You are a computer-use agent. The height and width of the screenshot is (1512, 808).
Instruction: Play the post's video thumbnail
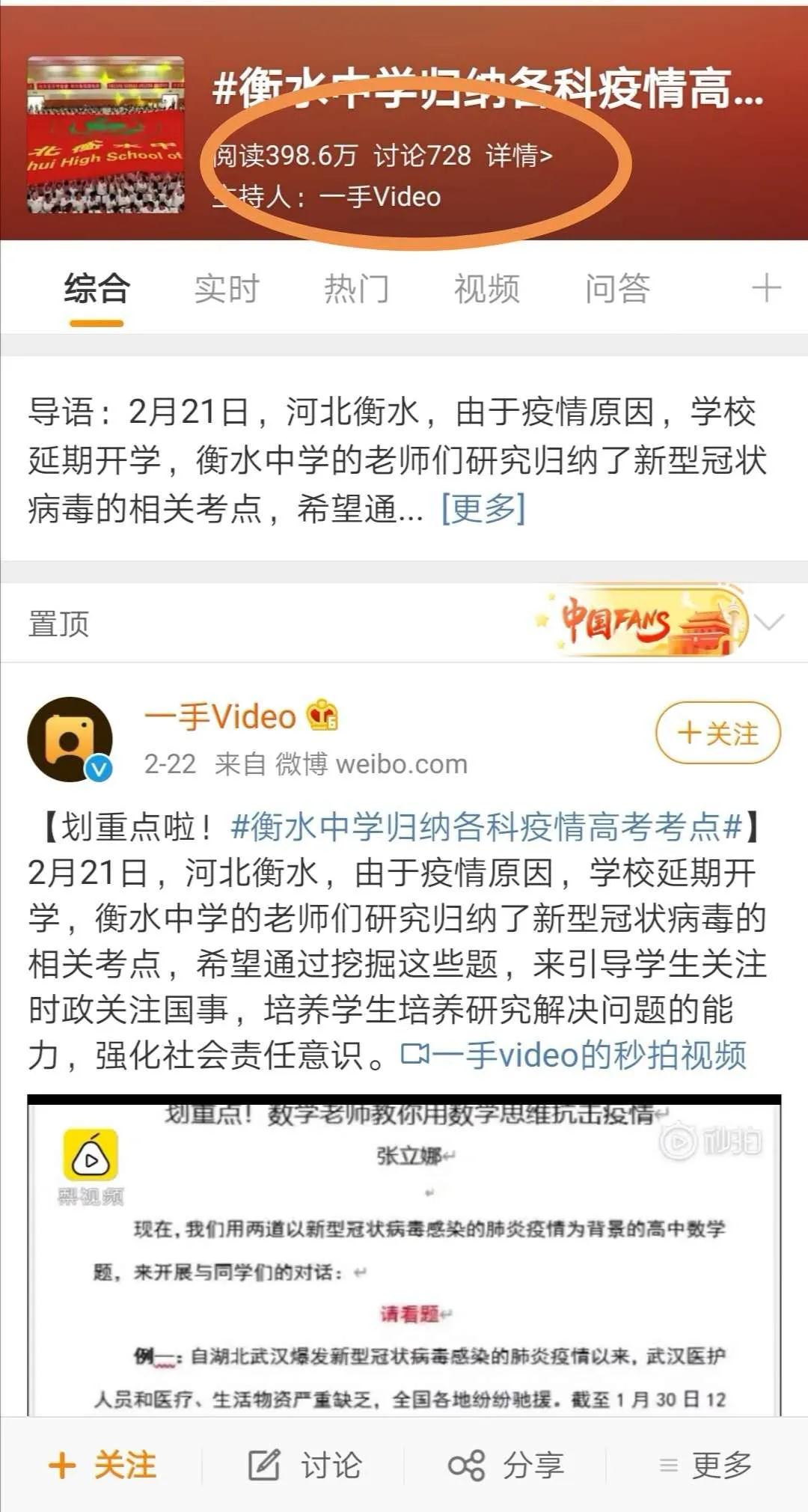(x=404, y=1258)
